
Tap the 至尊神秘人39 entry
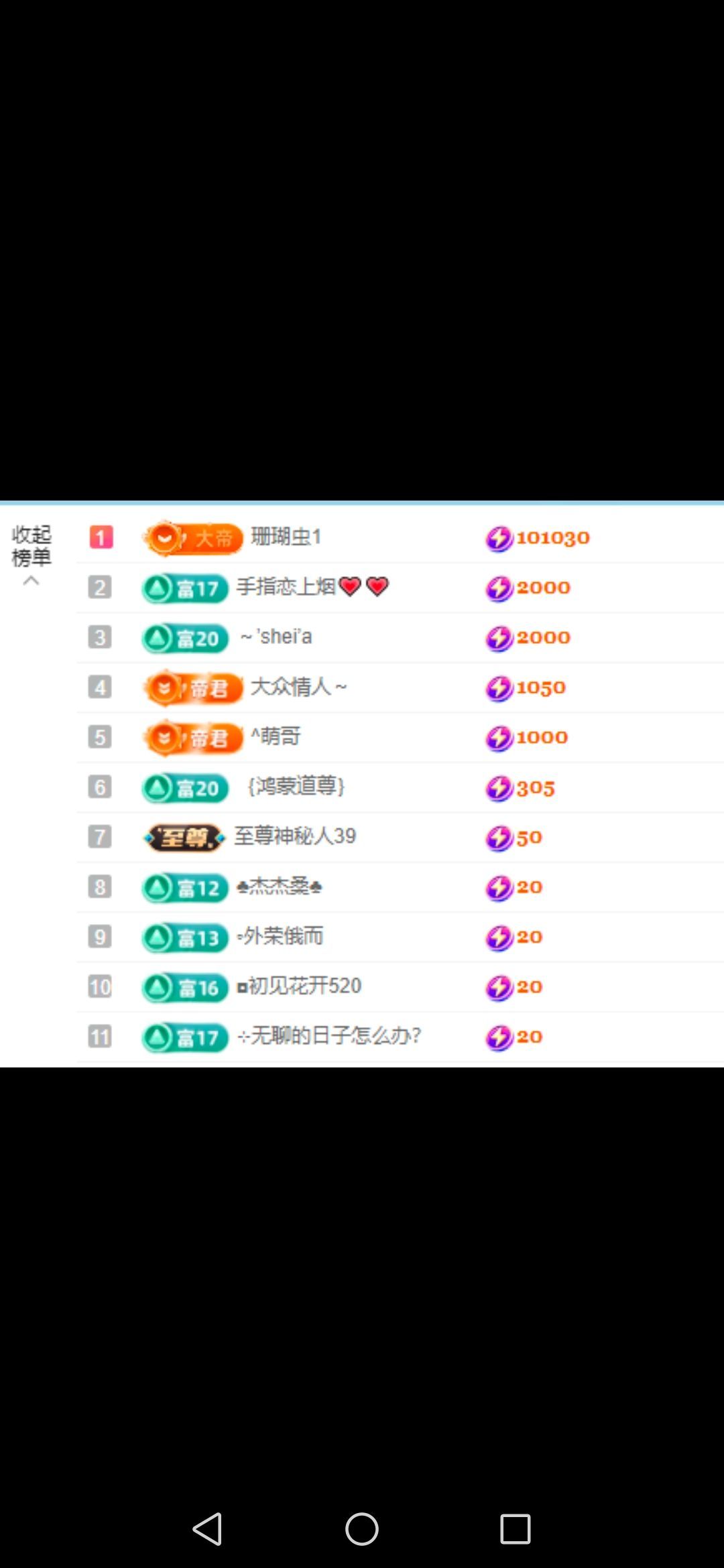pos(295,836)
